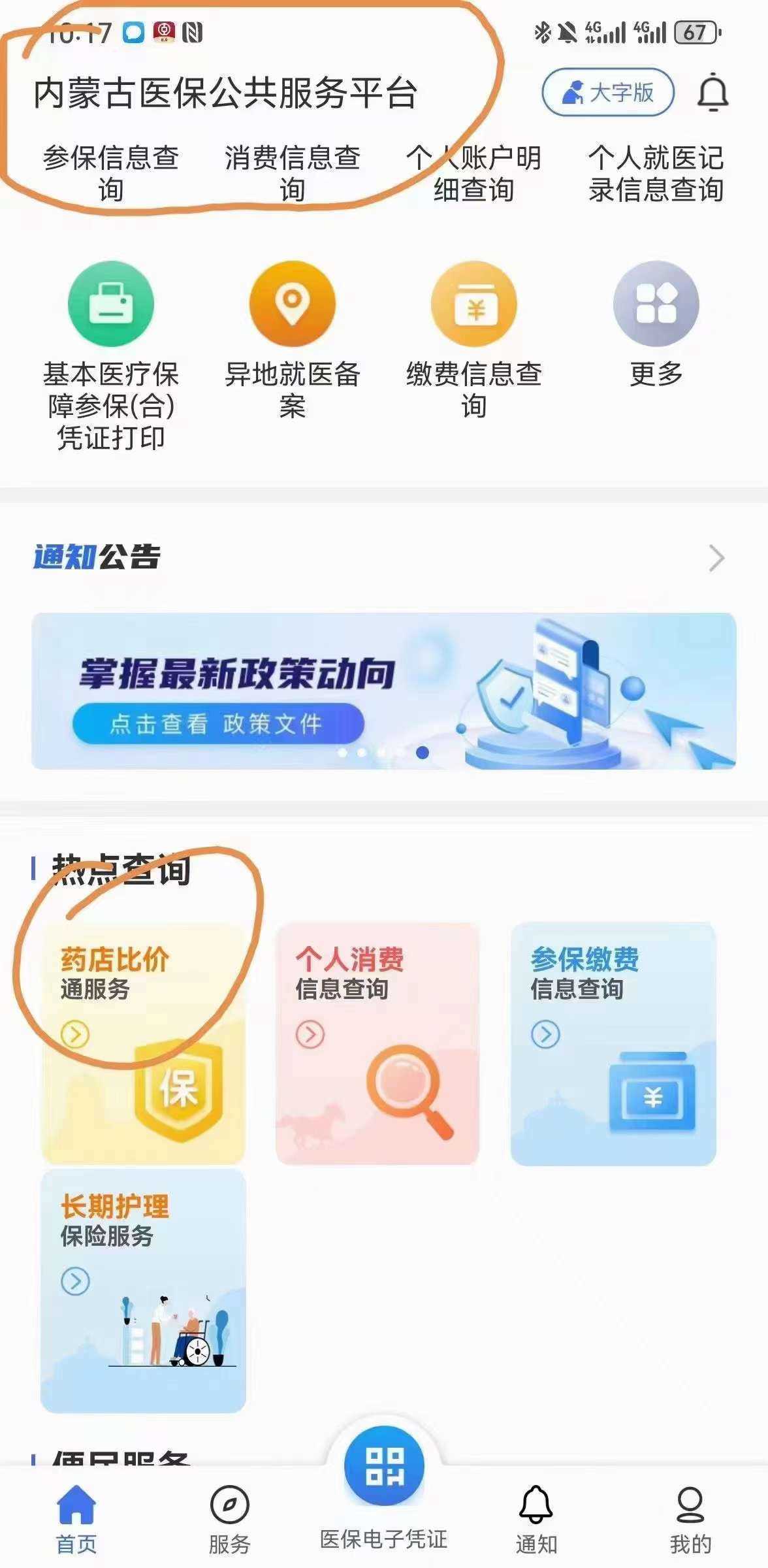This screenshot has height=1568, width=768.
Task: Go to the 我的 tab
Action: coord(690,1520)
